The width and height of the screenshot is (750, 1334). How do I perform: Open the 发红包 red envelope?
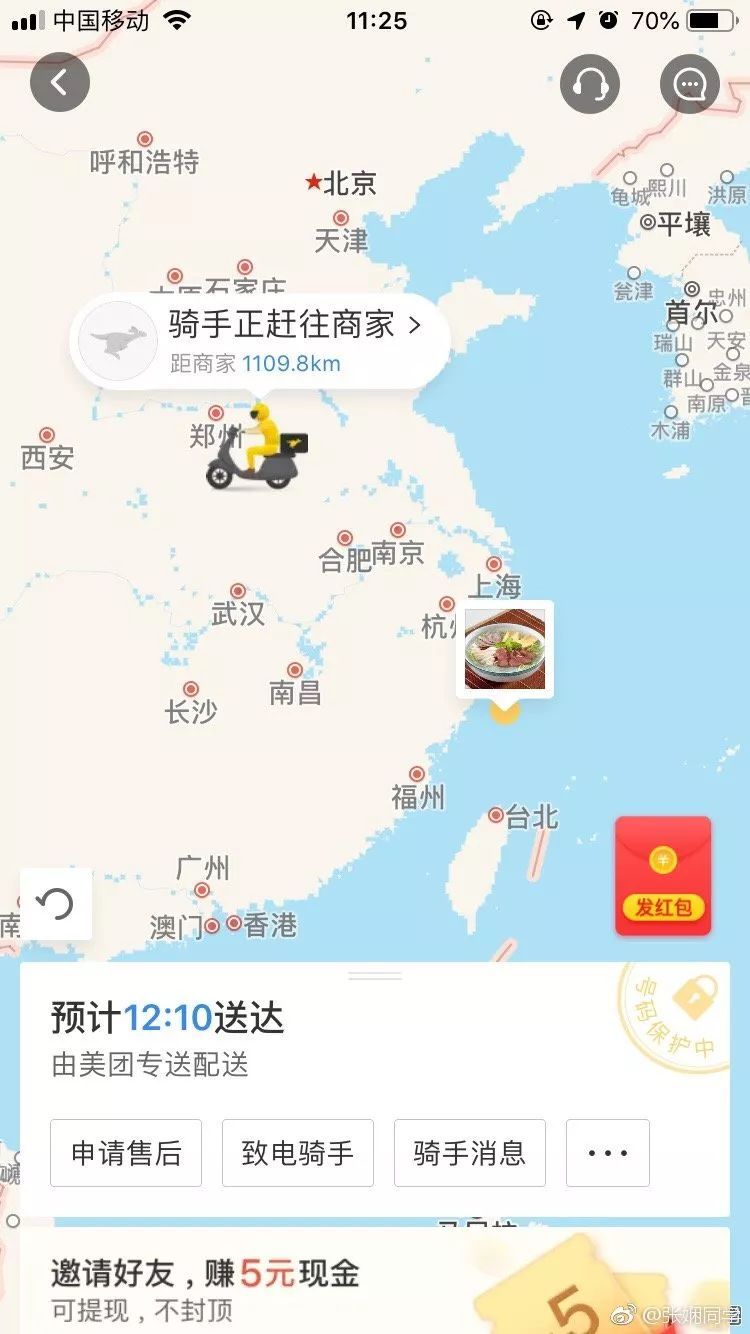(663, 875)
